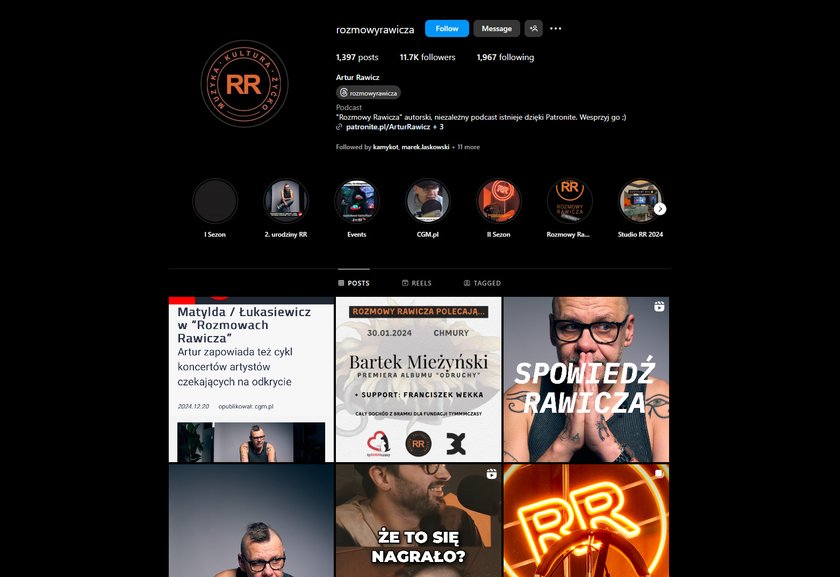Open the Studio RR 2024 highlight
Screen dimensions: 840x577
[x=638, y=201]
